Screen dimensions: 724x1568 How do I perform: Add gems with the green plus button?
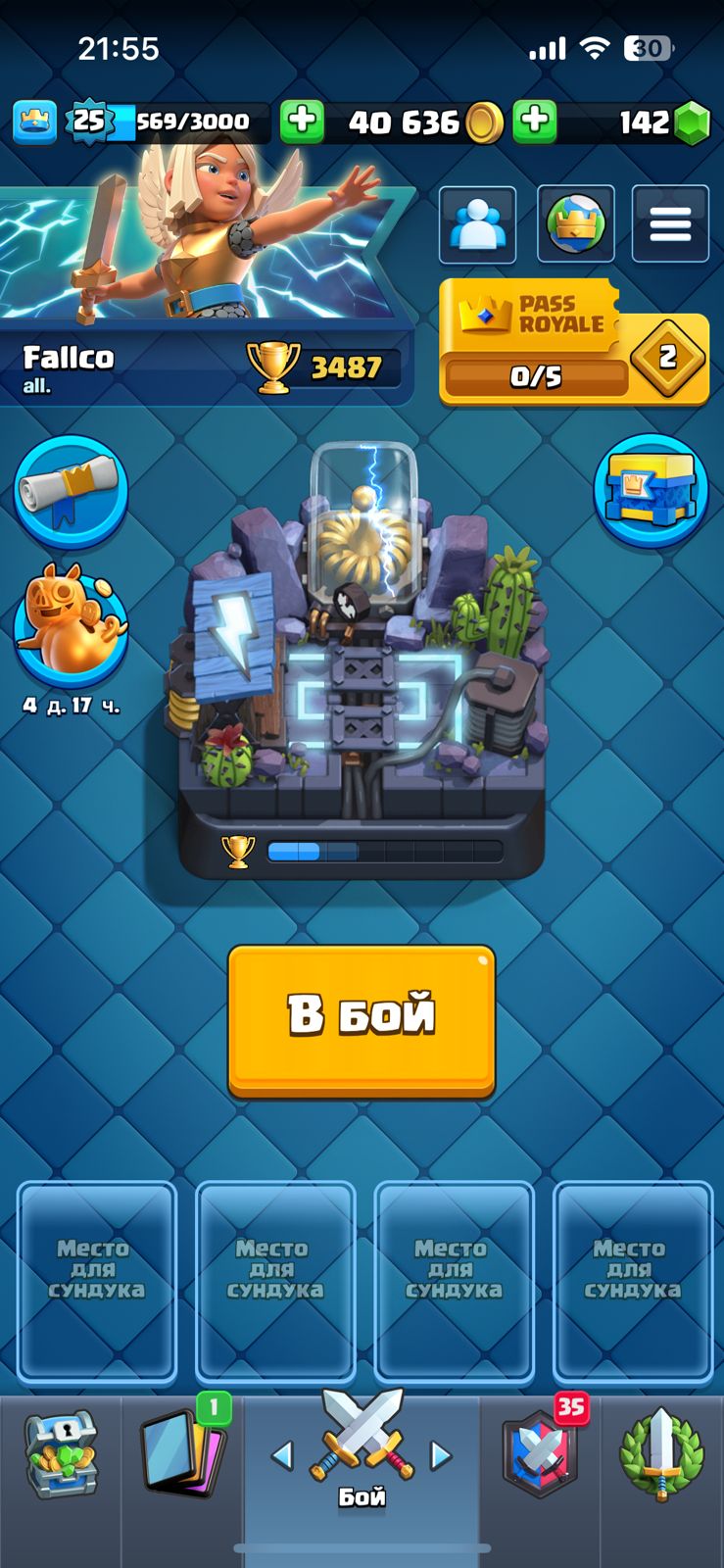point(535,122)
